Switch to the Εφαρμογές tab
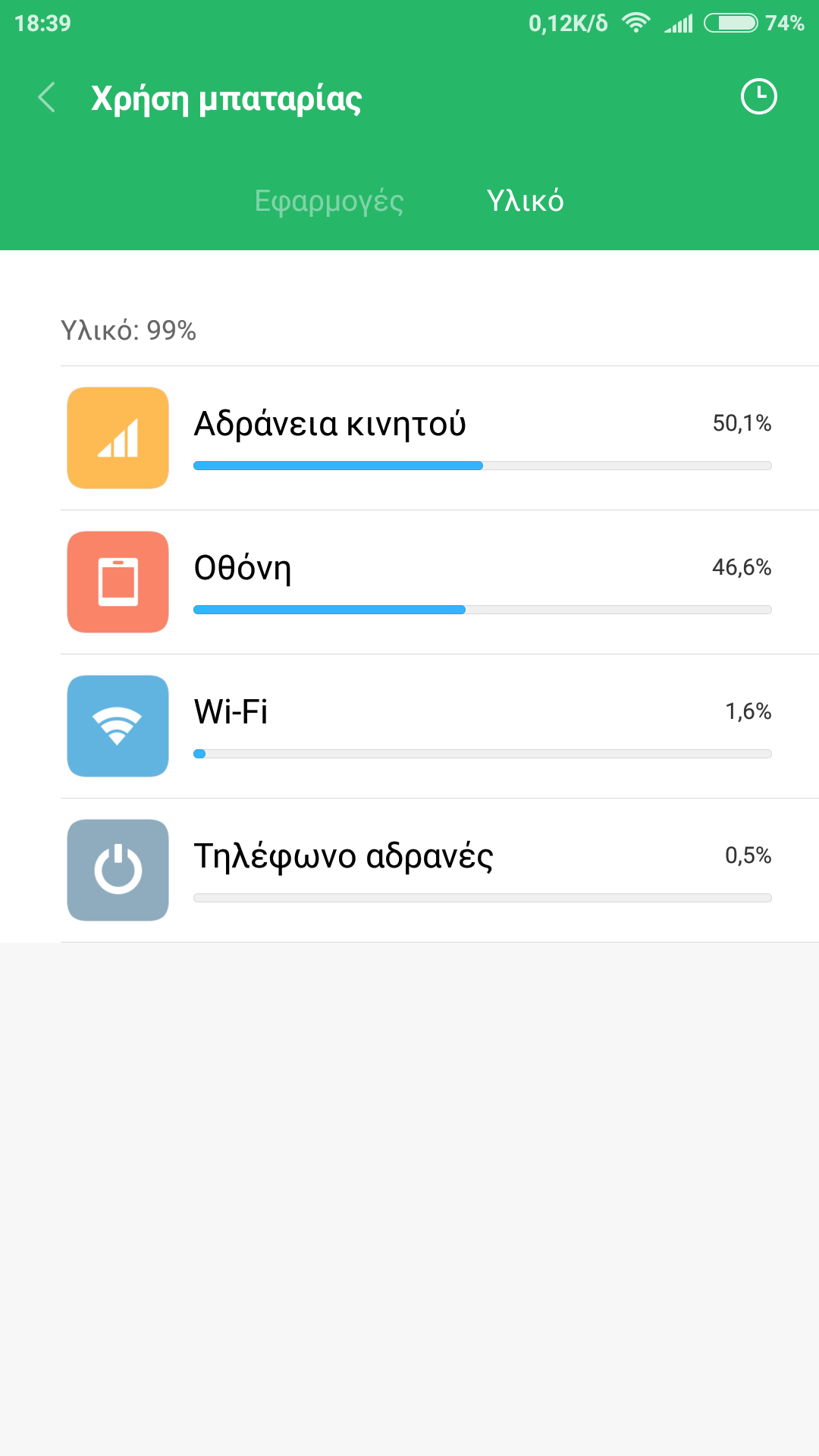Image resolution: width=819 pixels, height=1456 pixels. [x=329, y=201]
